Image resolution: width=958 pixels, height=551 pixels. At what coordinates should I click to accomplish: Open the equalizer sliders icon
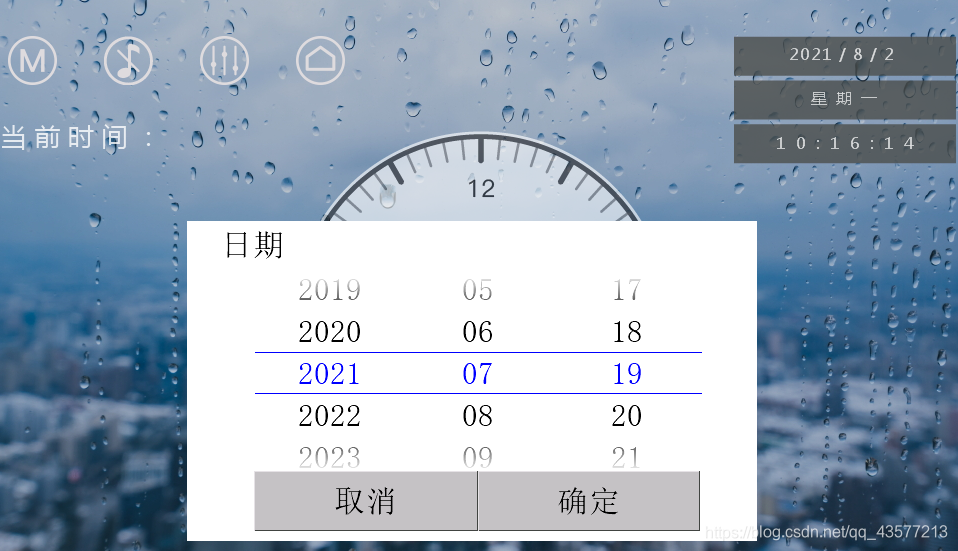tap(224, 61)
